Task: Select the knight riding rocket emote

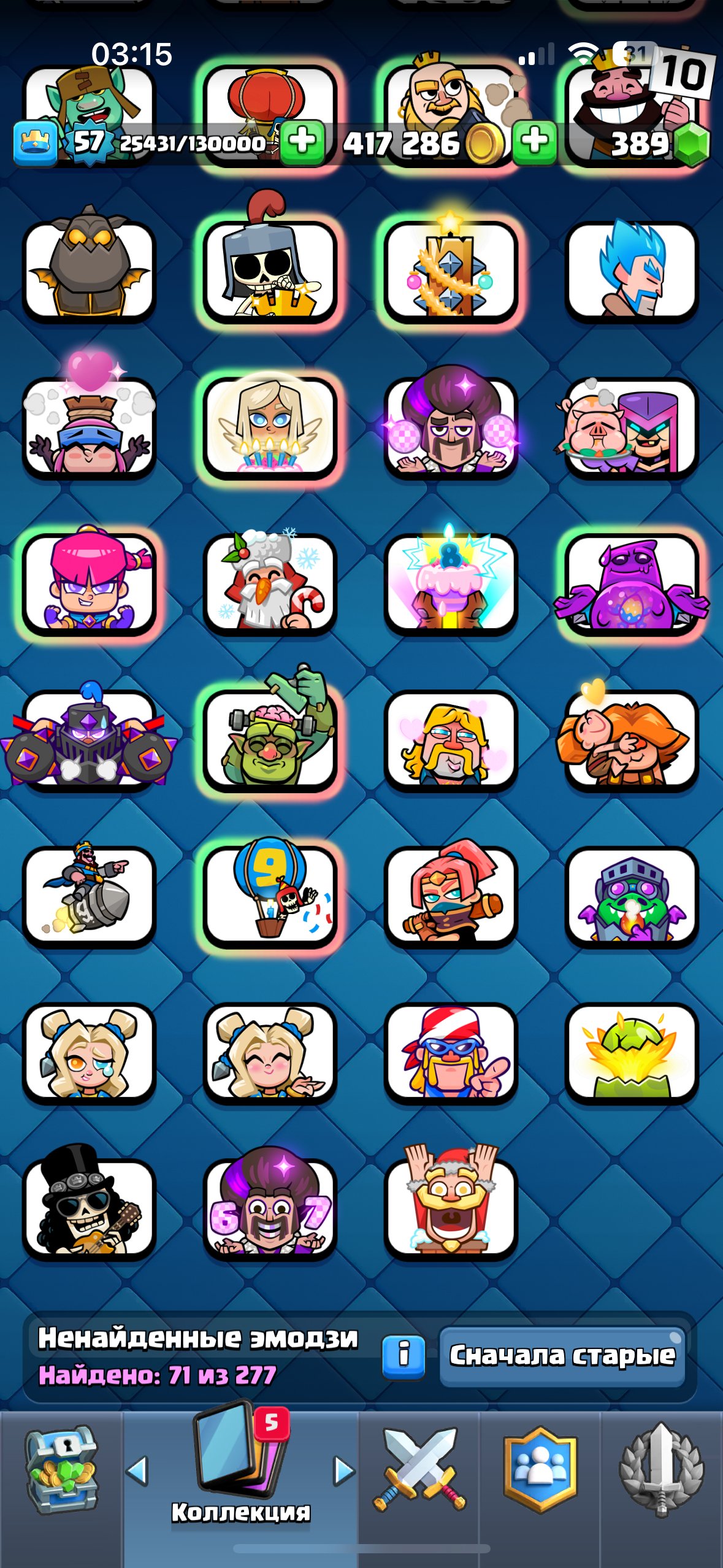Action: coord(90,896)
